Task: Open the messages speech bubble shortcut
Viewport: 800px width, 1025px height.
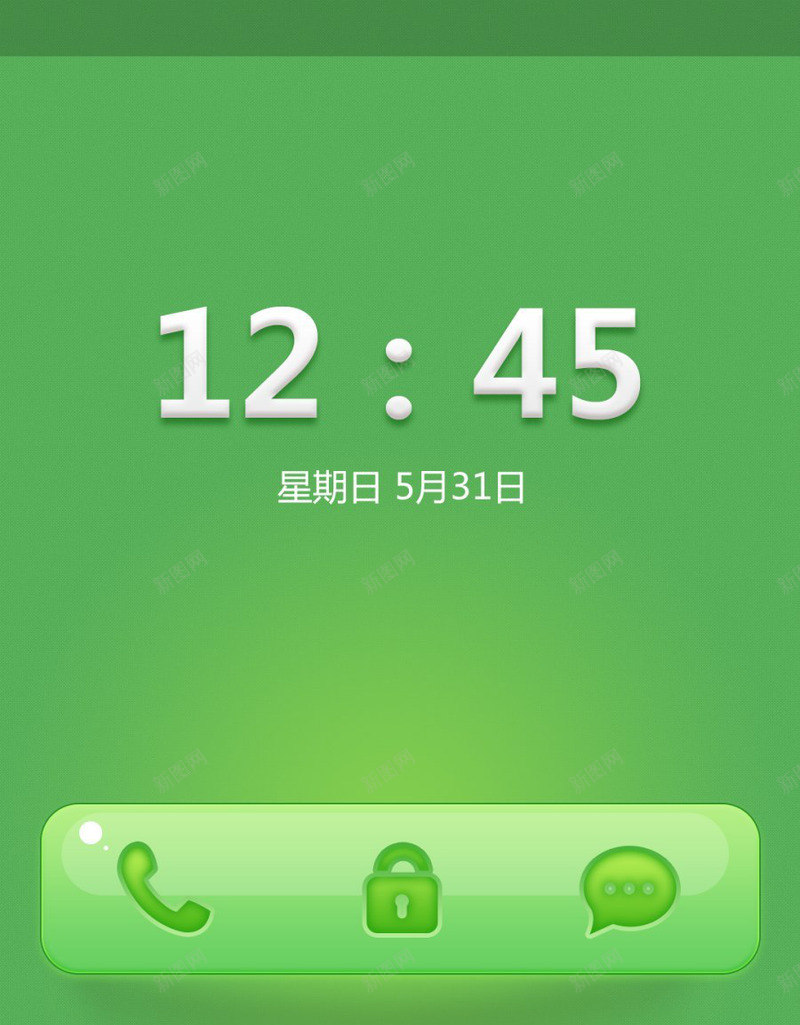Action: click(x=628, y=888)
